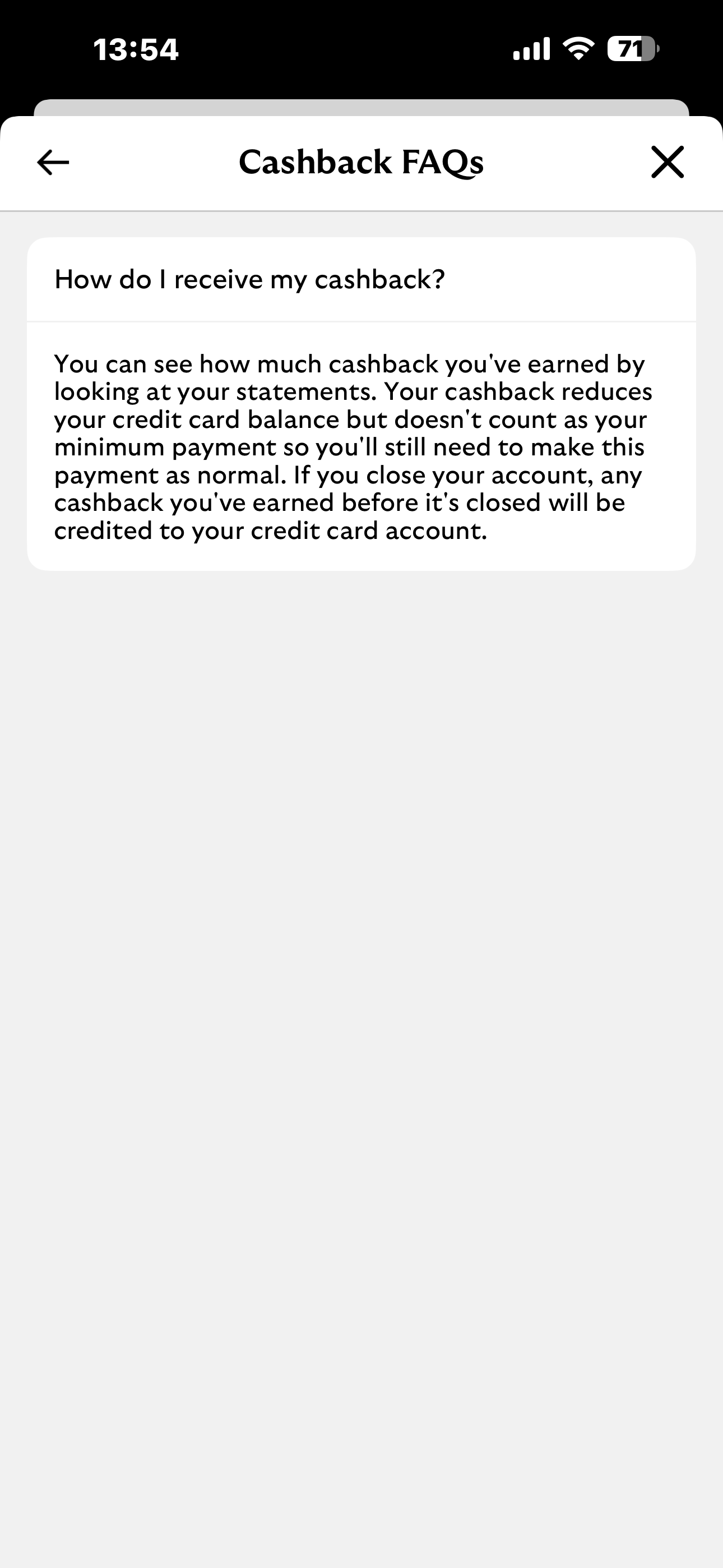Viewport: 723px width, 1568px height.
Task: Collapse the 'How do I receive my cashback?' question
Action: point(361,280)
